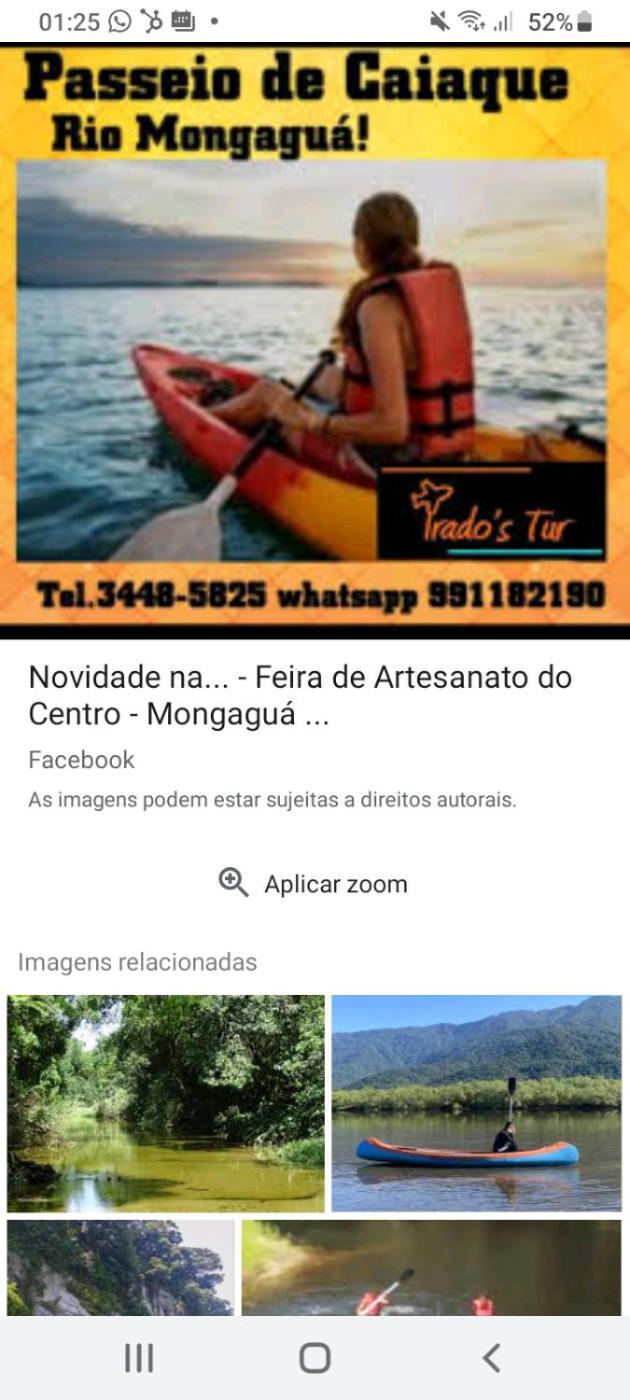630x1400 pixels.
Task: Go to the home screen
Action: [x=314, y=1357]
